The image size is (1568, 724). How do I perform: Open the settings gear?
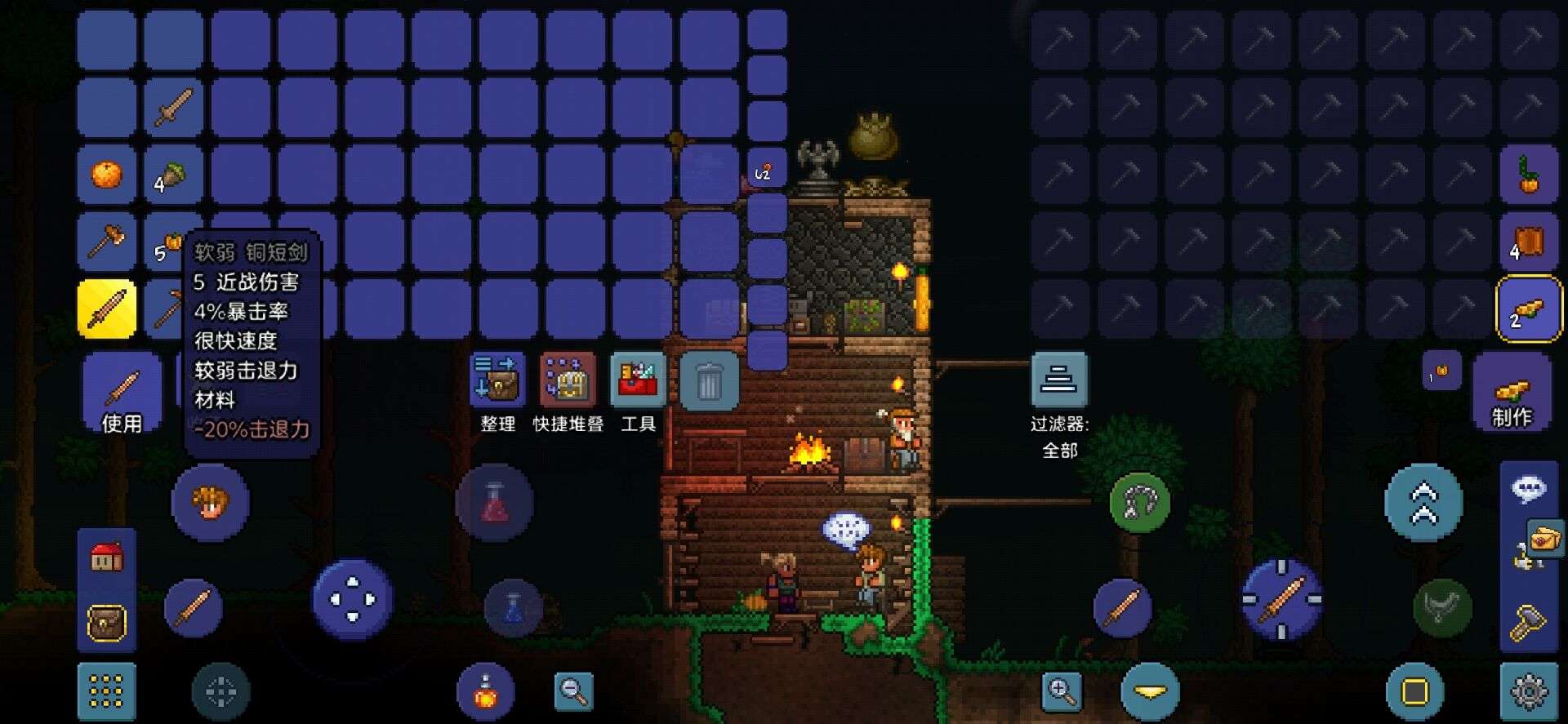click(1529, 692)
